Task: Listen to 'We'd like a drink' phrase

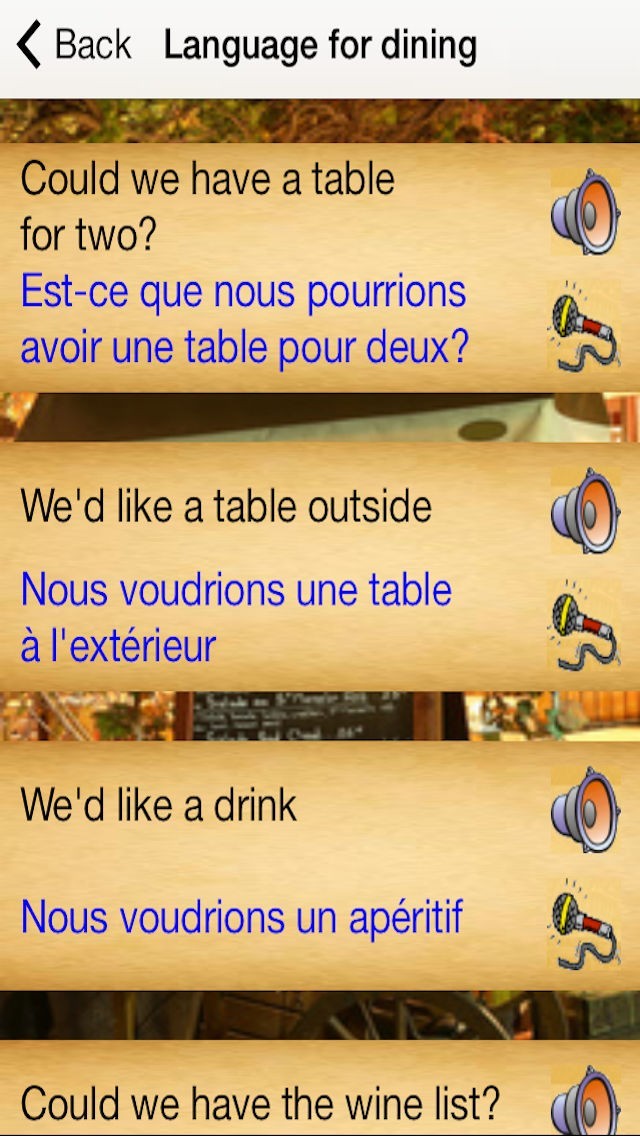Action: click(586, 810)
